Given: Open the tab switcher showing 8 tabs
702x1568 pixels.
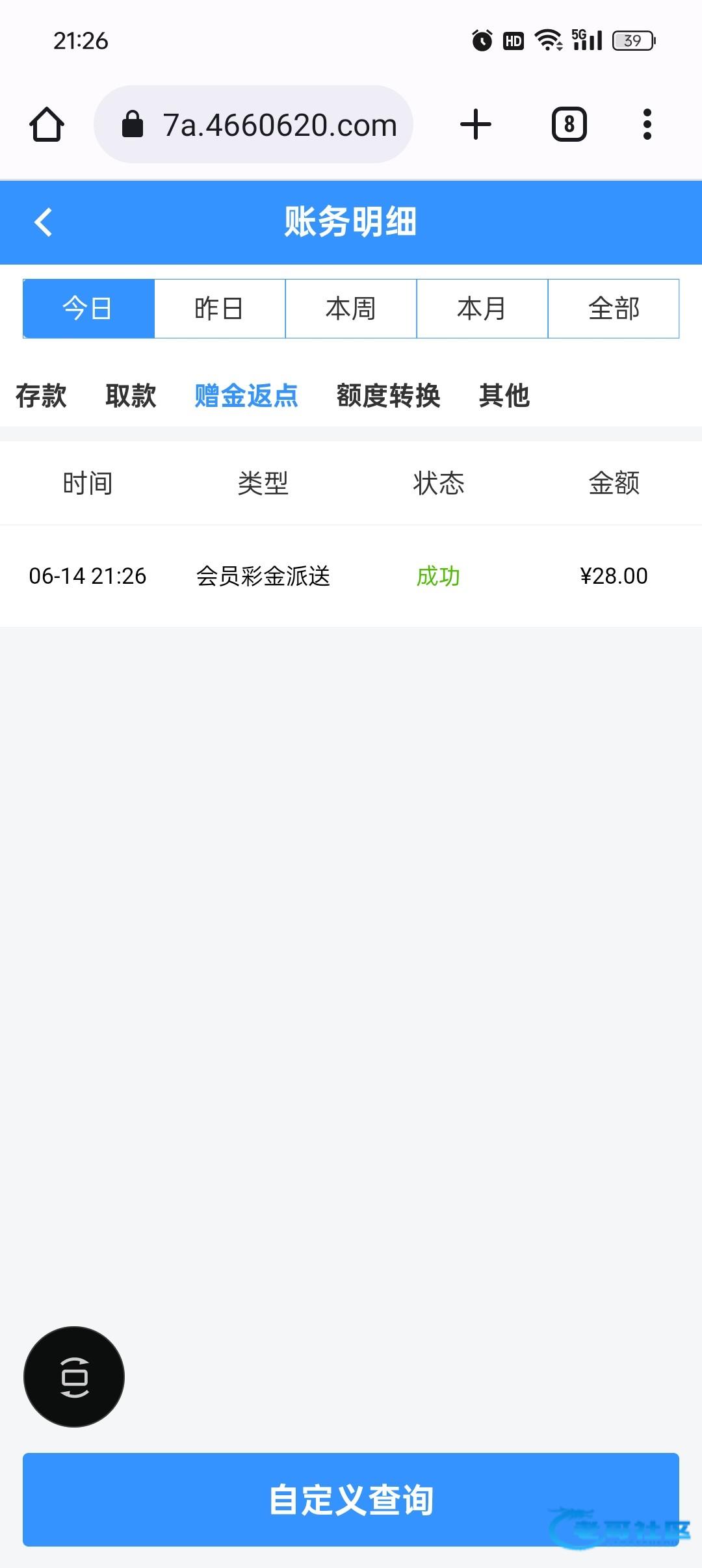Looking at the screenshot, I should 569,124.
